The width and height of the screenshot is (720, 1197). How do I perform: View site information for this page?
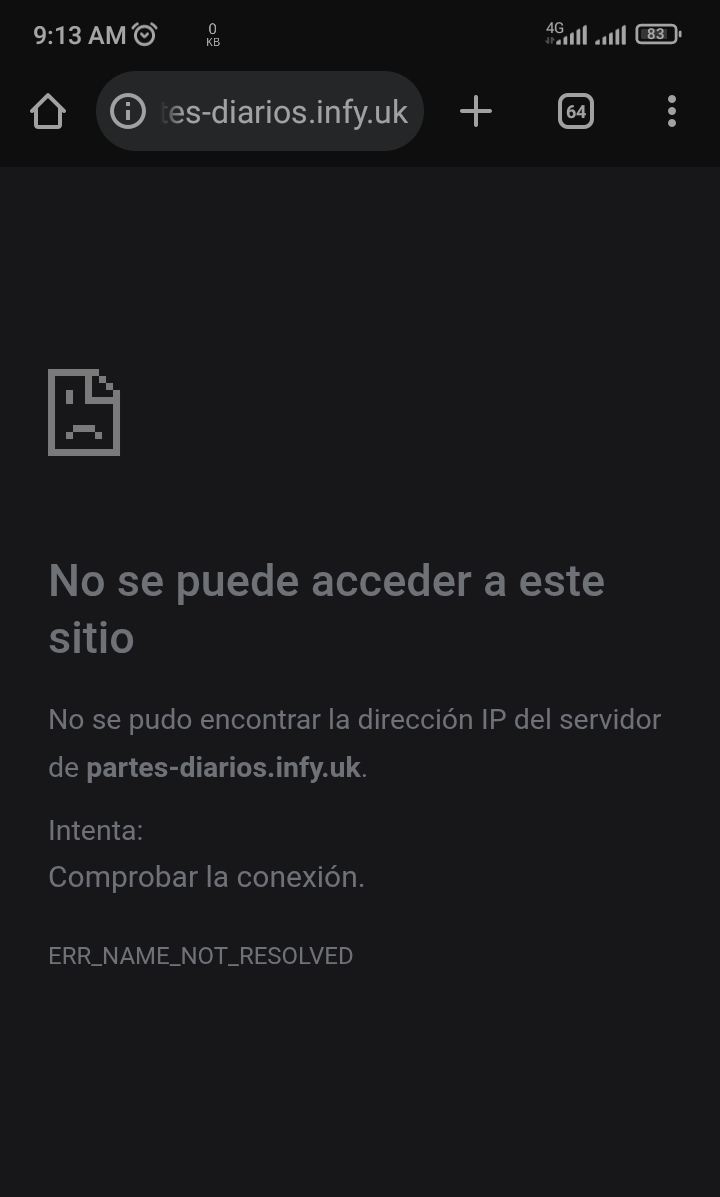tap(128, 111)
